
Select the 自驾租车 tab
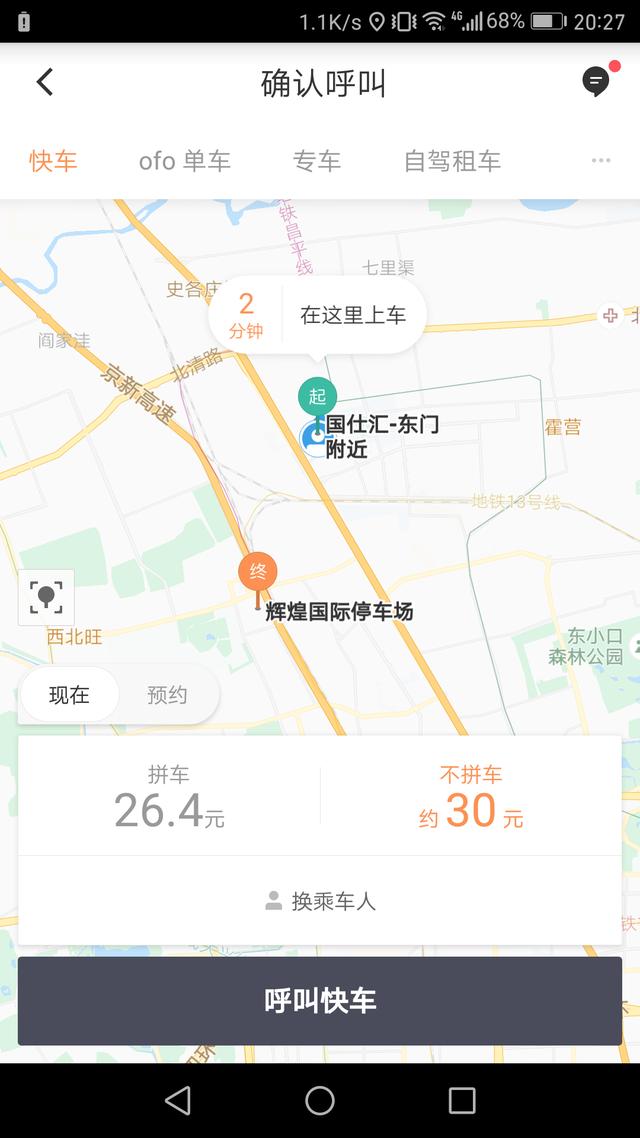453,161
